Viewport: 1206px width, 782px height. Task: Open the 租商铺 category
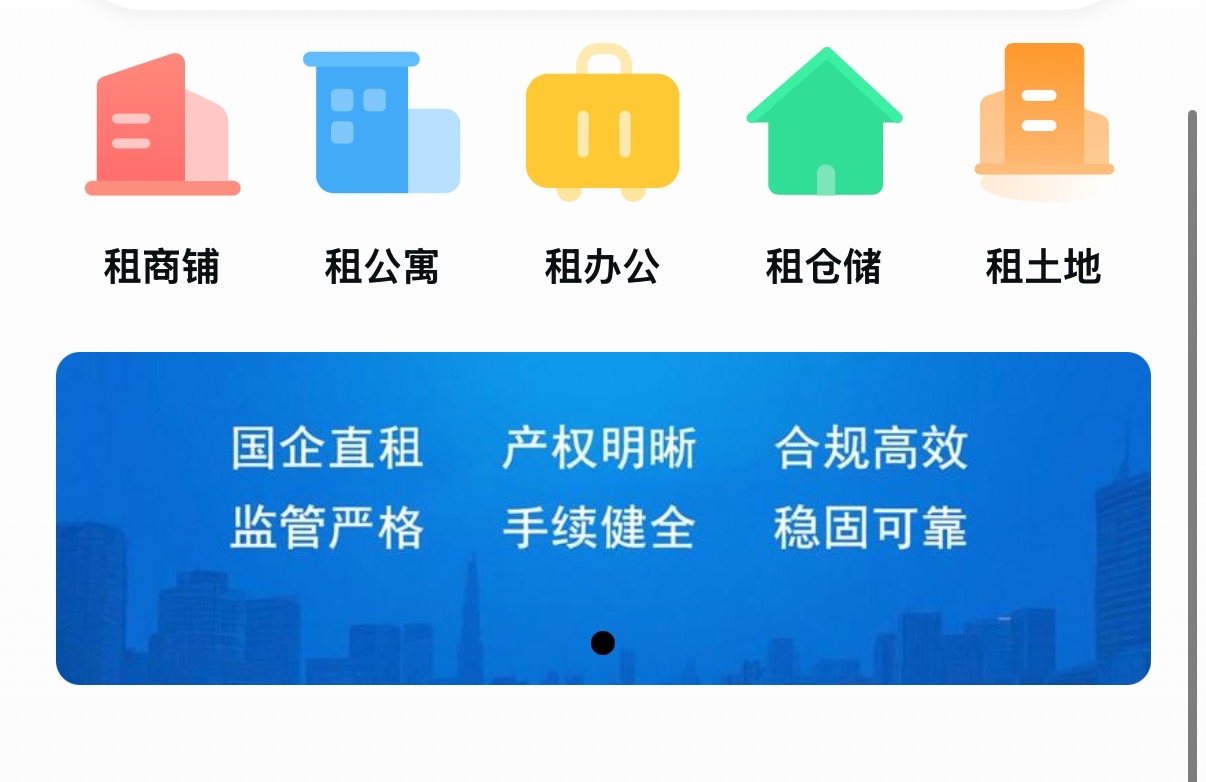tap(162, 165)
